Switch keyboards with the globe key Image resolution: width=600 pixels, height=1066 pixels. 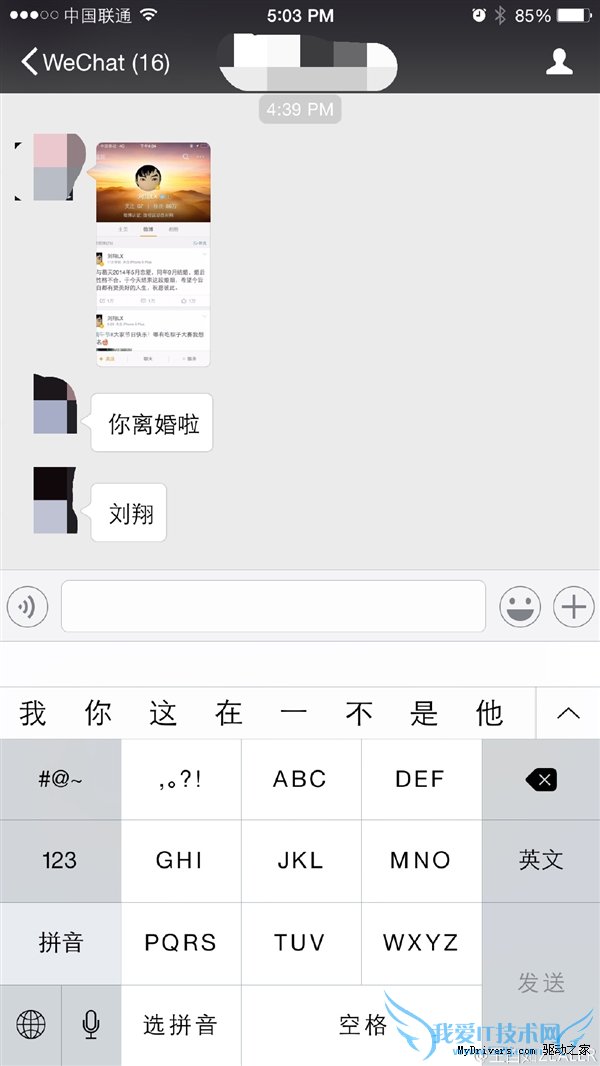[x=31, y=1024]
